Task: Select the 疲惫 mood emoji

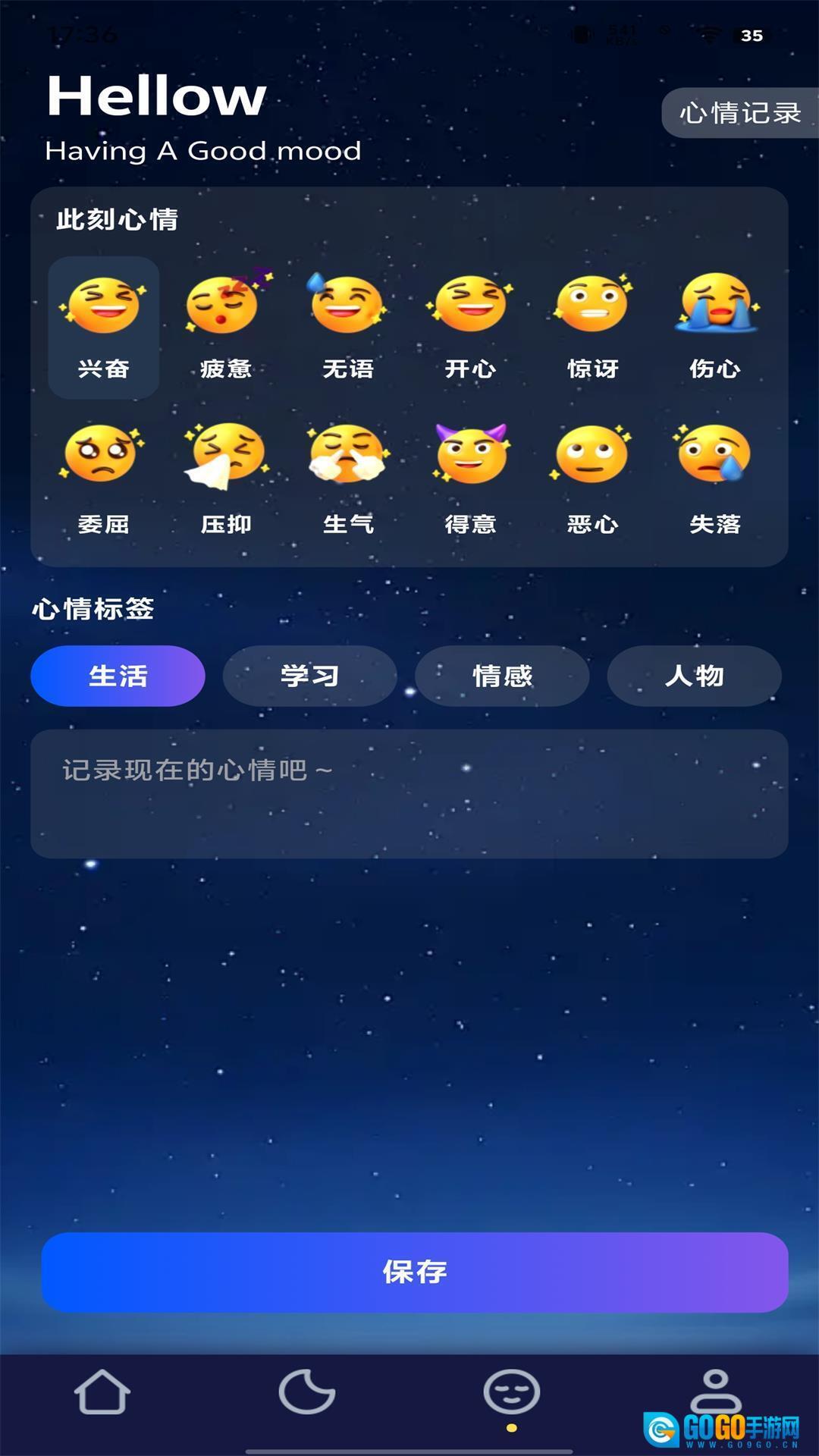Action: 225,326
